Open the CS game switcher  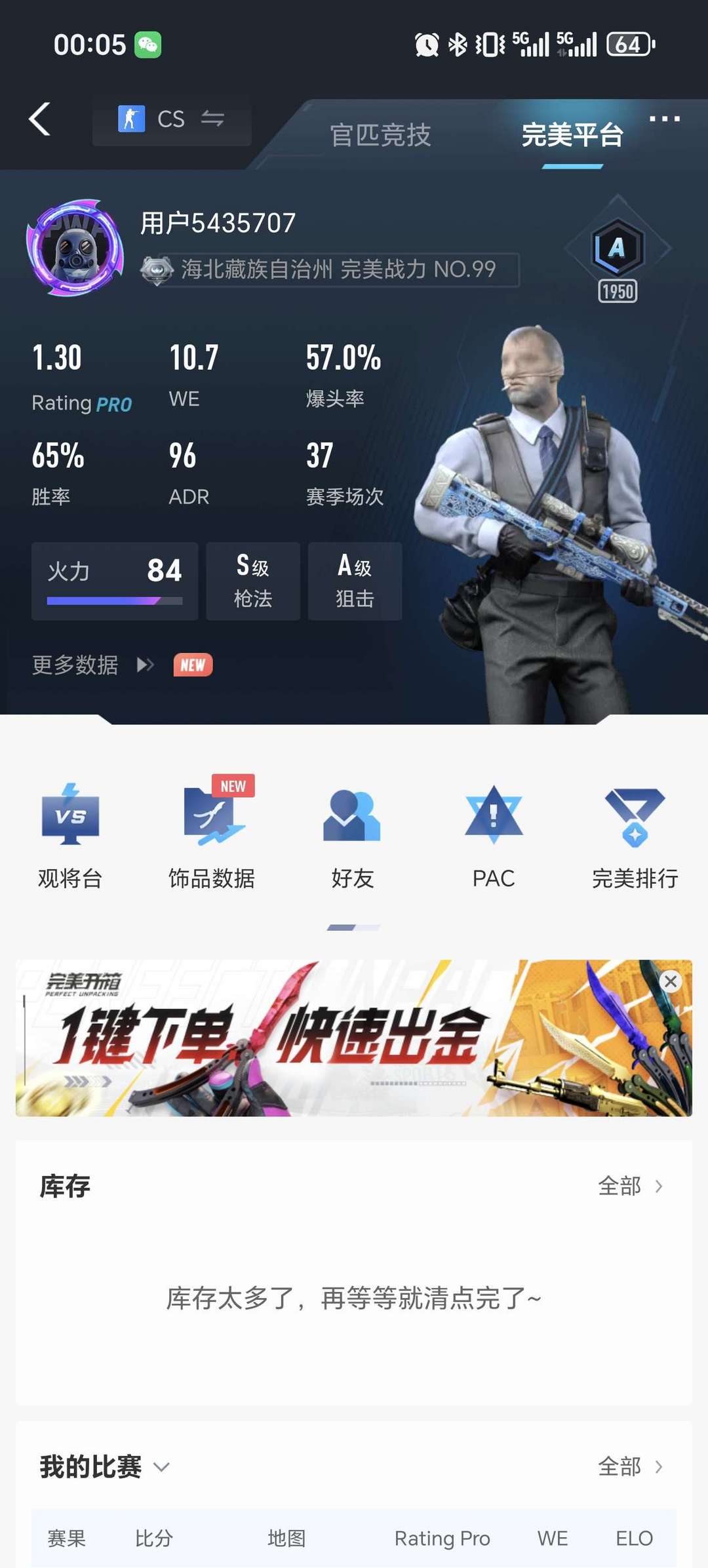(x=172, y=119)
